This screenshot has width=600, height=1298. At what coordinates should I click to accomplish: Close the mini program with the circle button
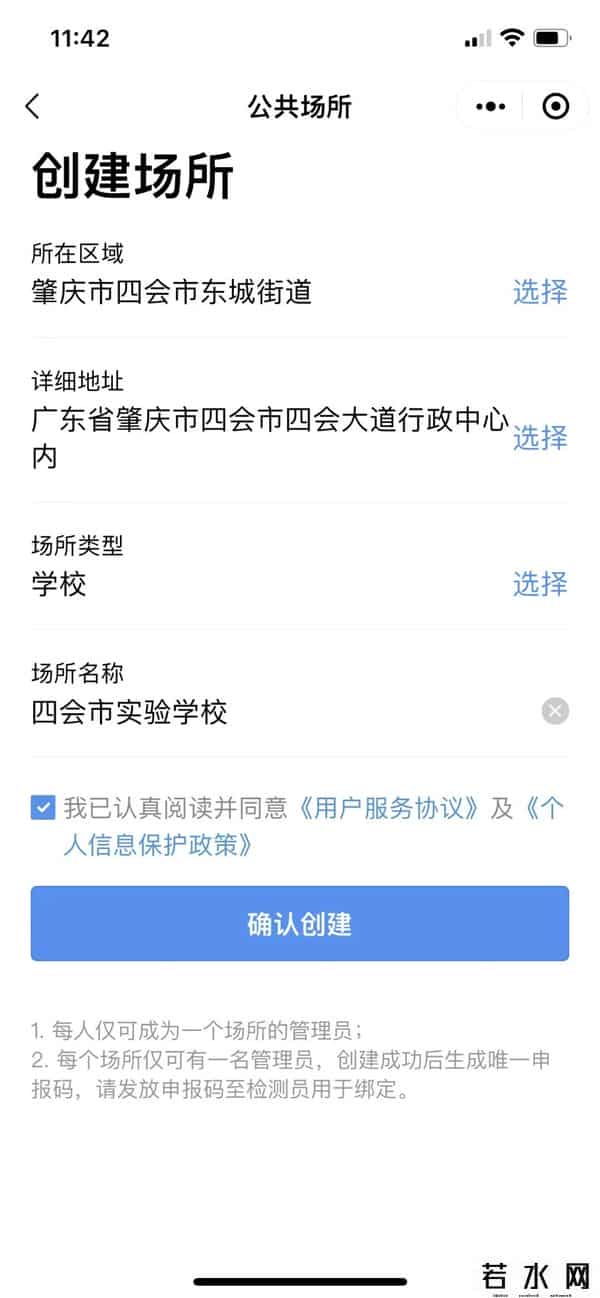click(x=555, y=107)
